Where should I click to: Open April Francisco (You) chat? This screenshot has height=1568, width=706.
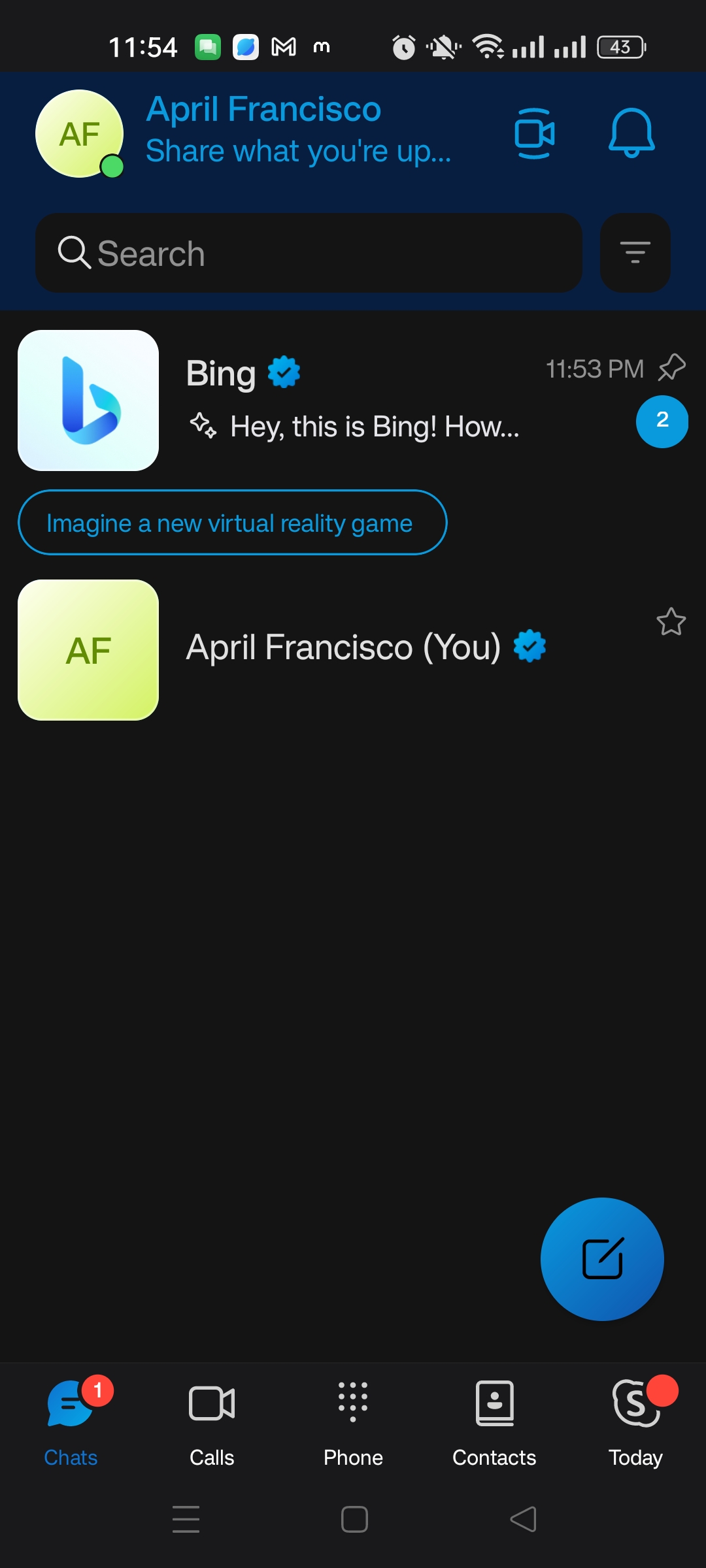(x=353, y=650)
